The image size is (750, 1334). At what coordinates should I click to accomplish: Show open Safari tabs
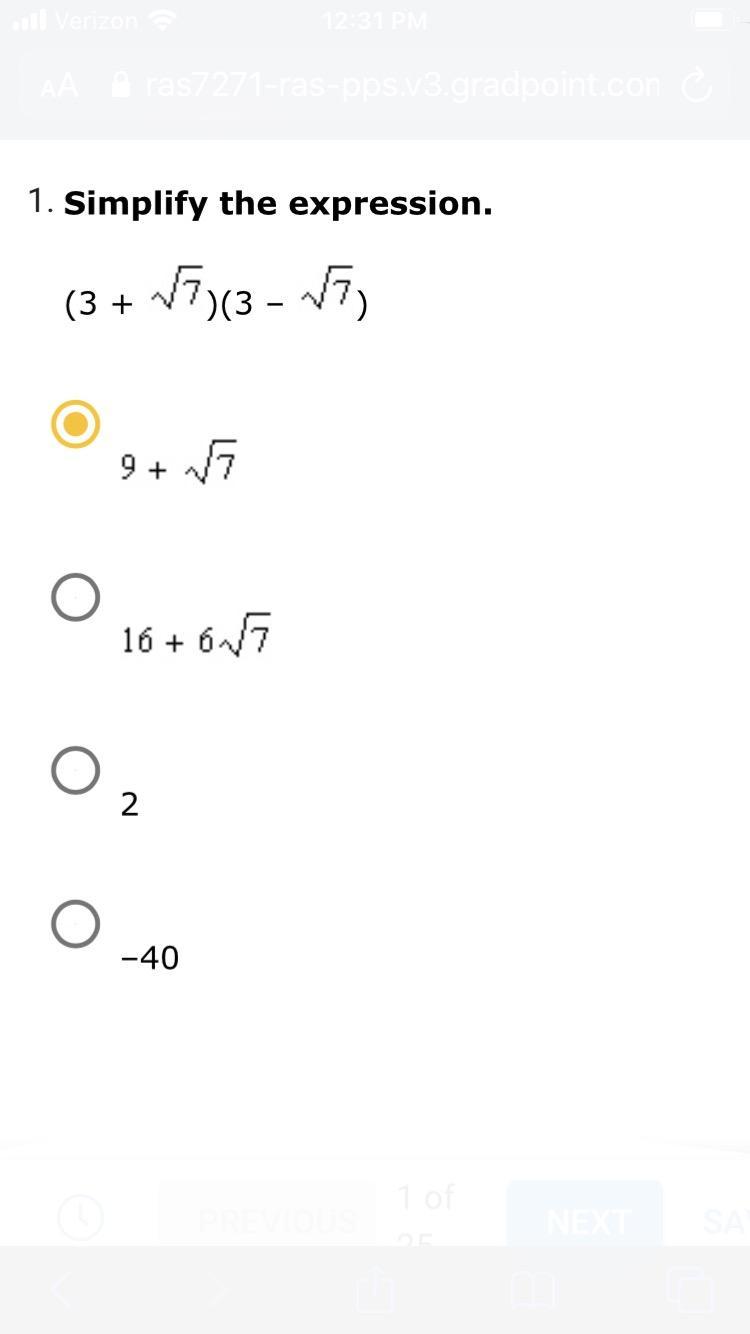click(689, 1290)
